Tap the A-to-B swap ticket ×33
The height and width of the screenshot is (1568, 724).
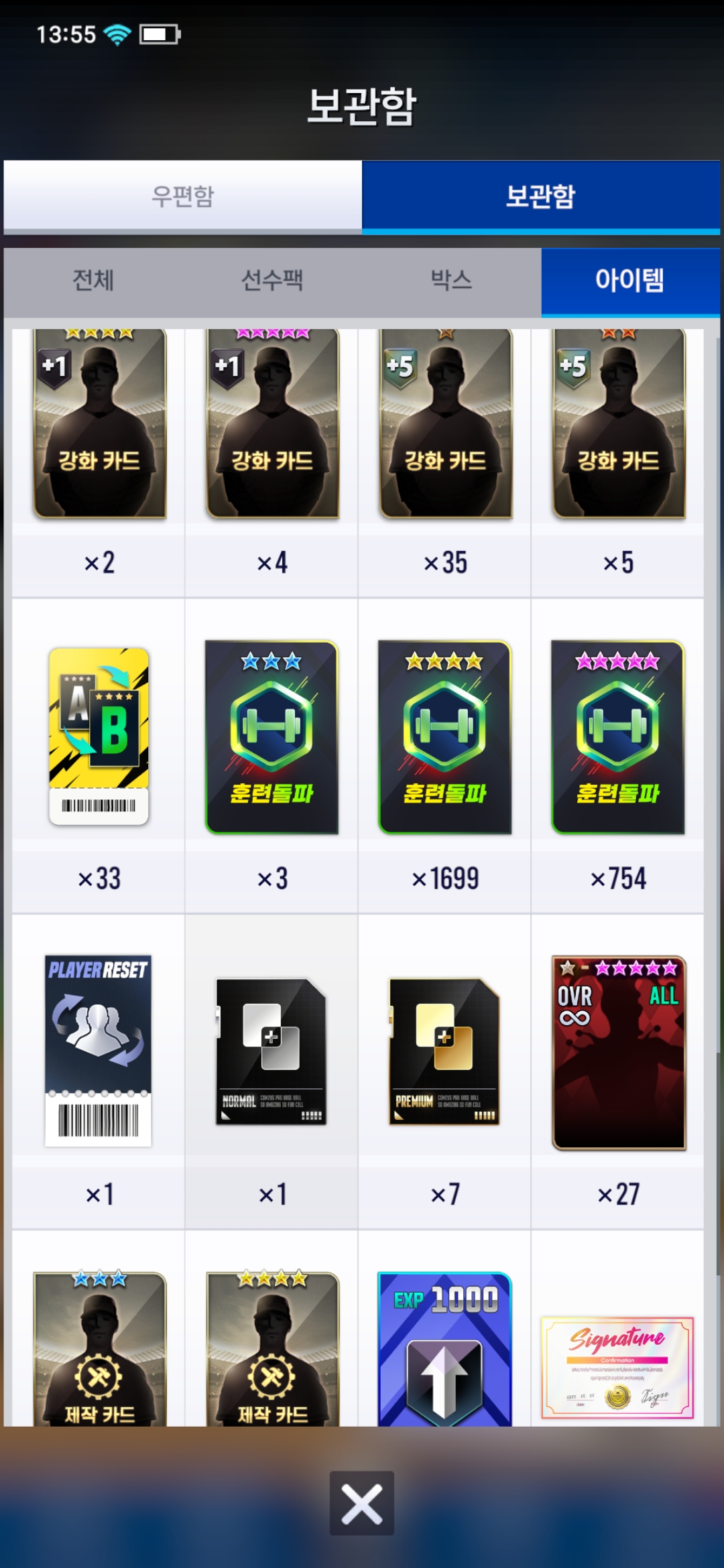99,737
